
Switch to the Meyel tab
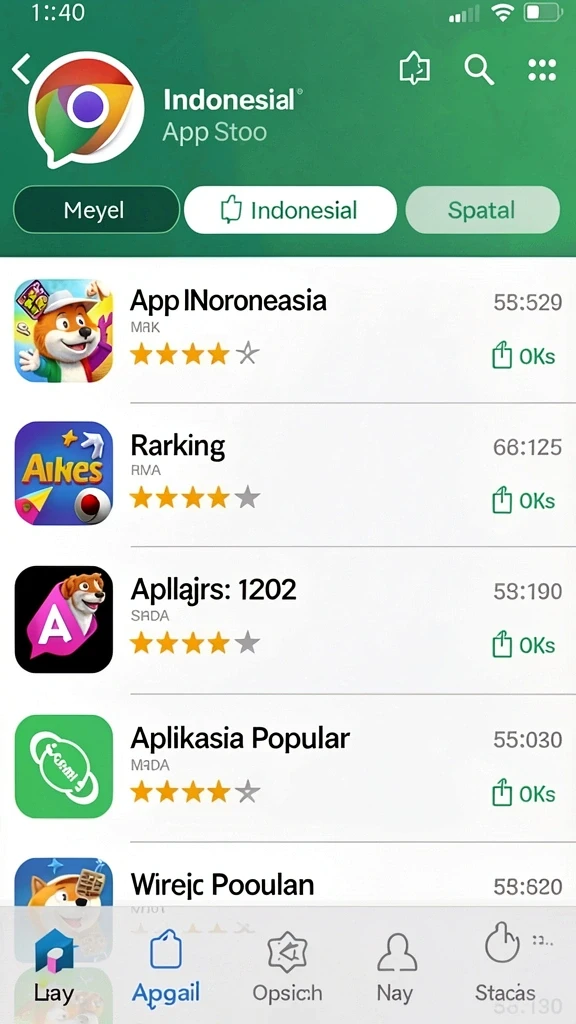coord(96,210)
